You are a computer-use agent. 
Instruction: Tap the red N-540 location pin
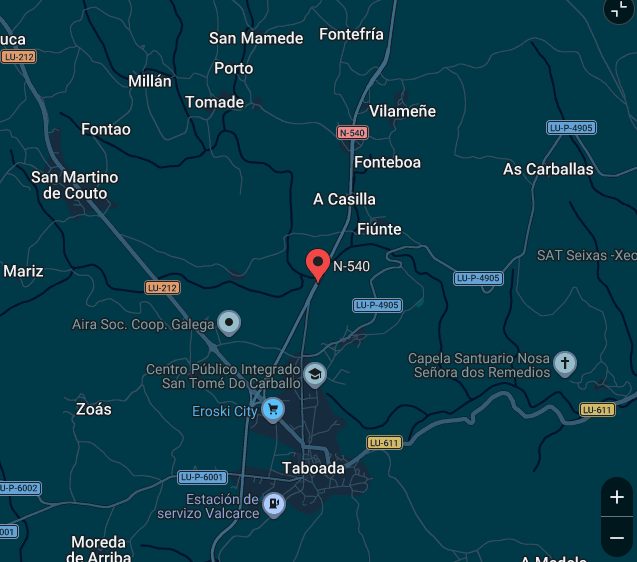tap(318, 265)
